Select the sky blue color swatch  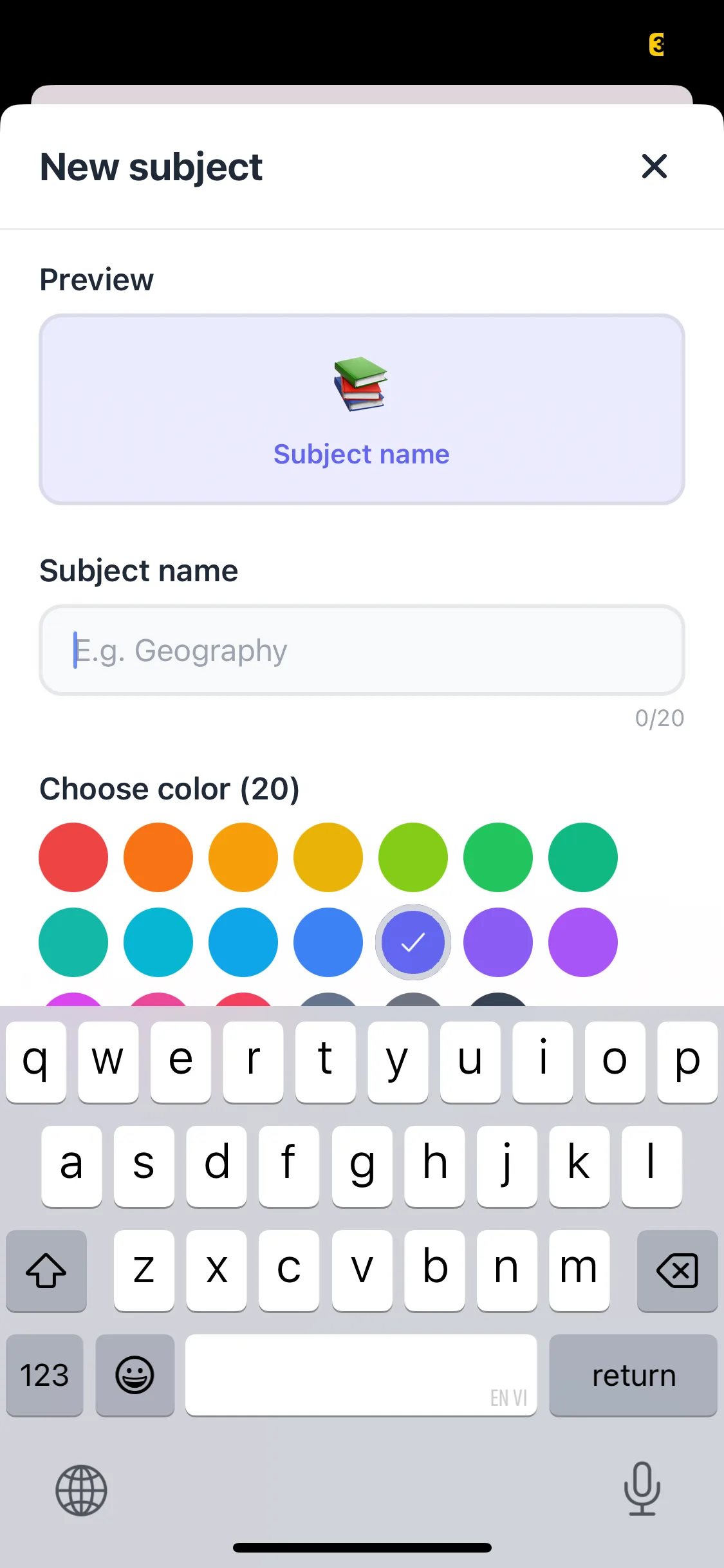tap(243, 942)
